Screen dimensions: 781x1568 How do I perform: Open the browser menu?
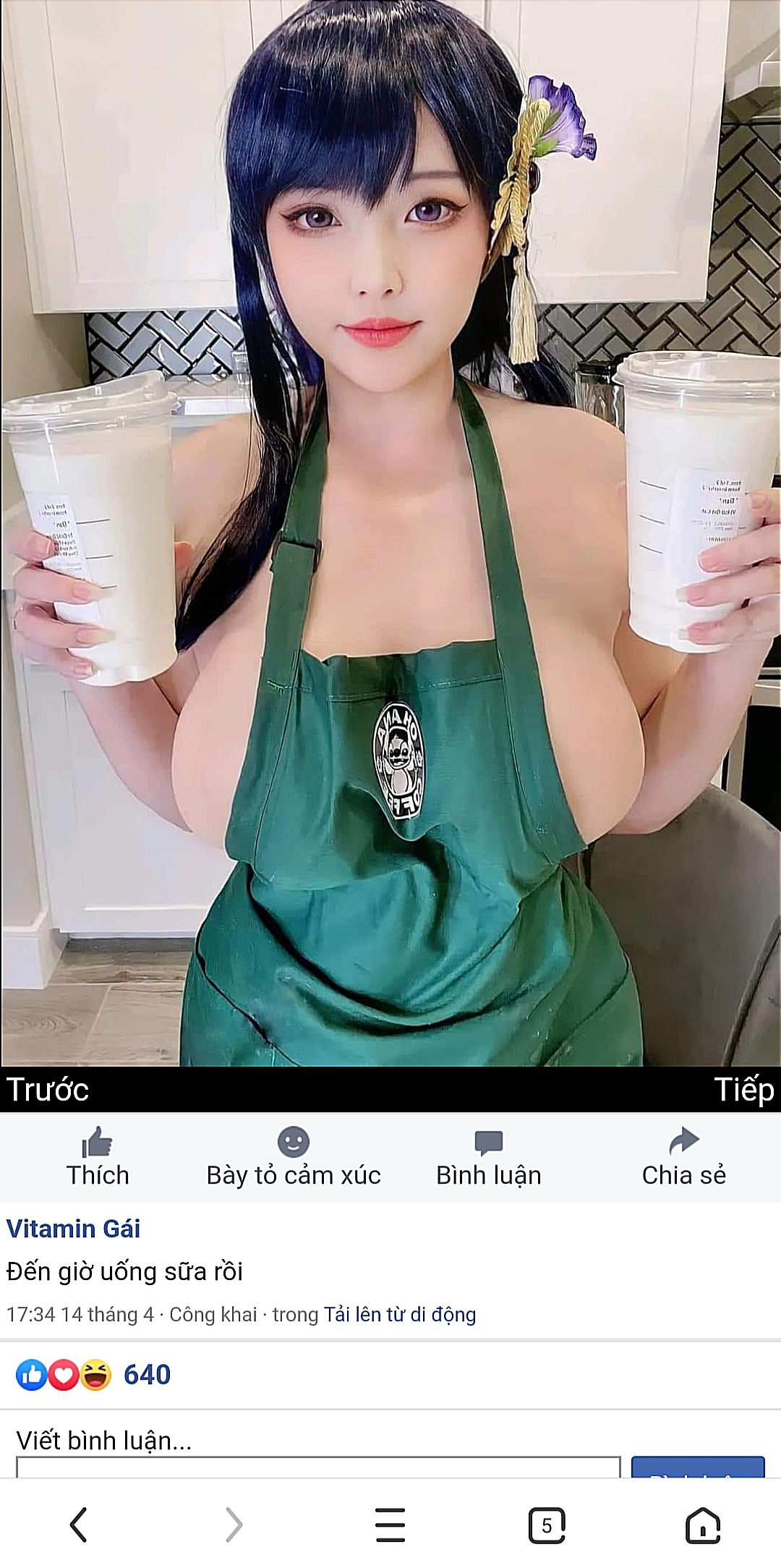(x=390, y=1525)
